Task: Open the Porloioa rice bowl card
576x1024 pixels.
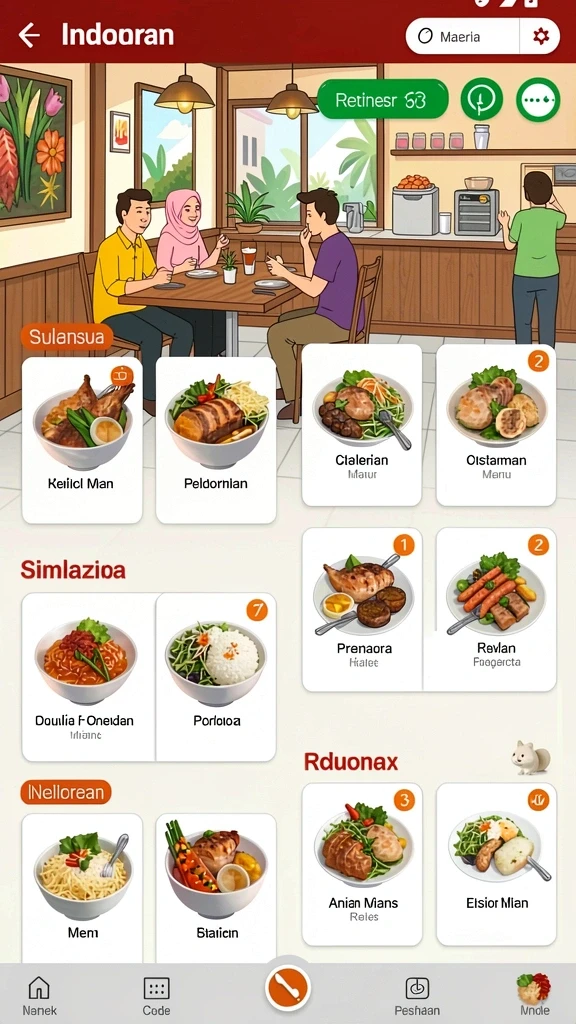Action: click(216, 677)
